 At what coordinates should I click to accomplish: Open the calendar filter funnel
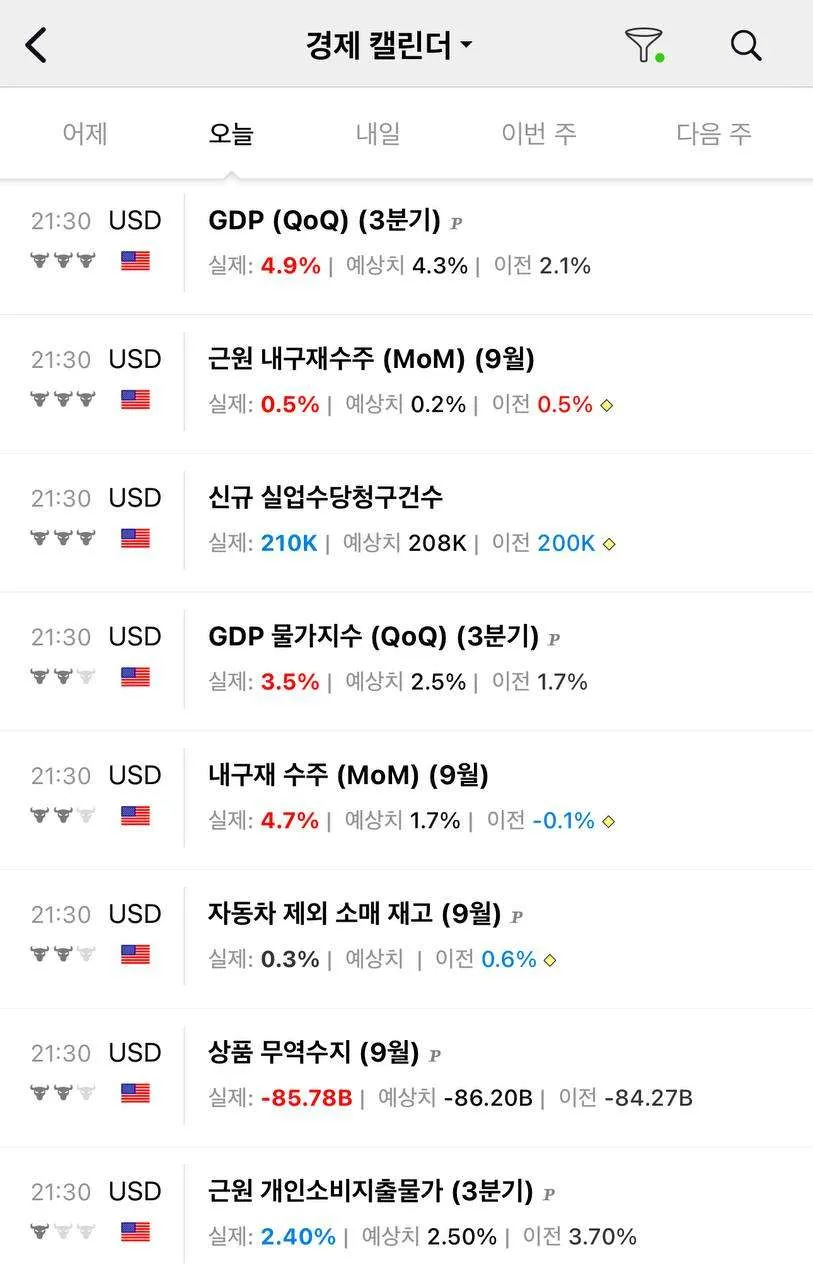pyautogui.click(x=644, y=45)
